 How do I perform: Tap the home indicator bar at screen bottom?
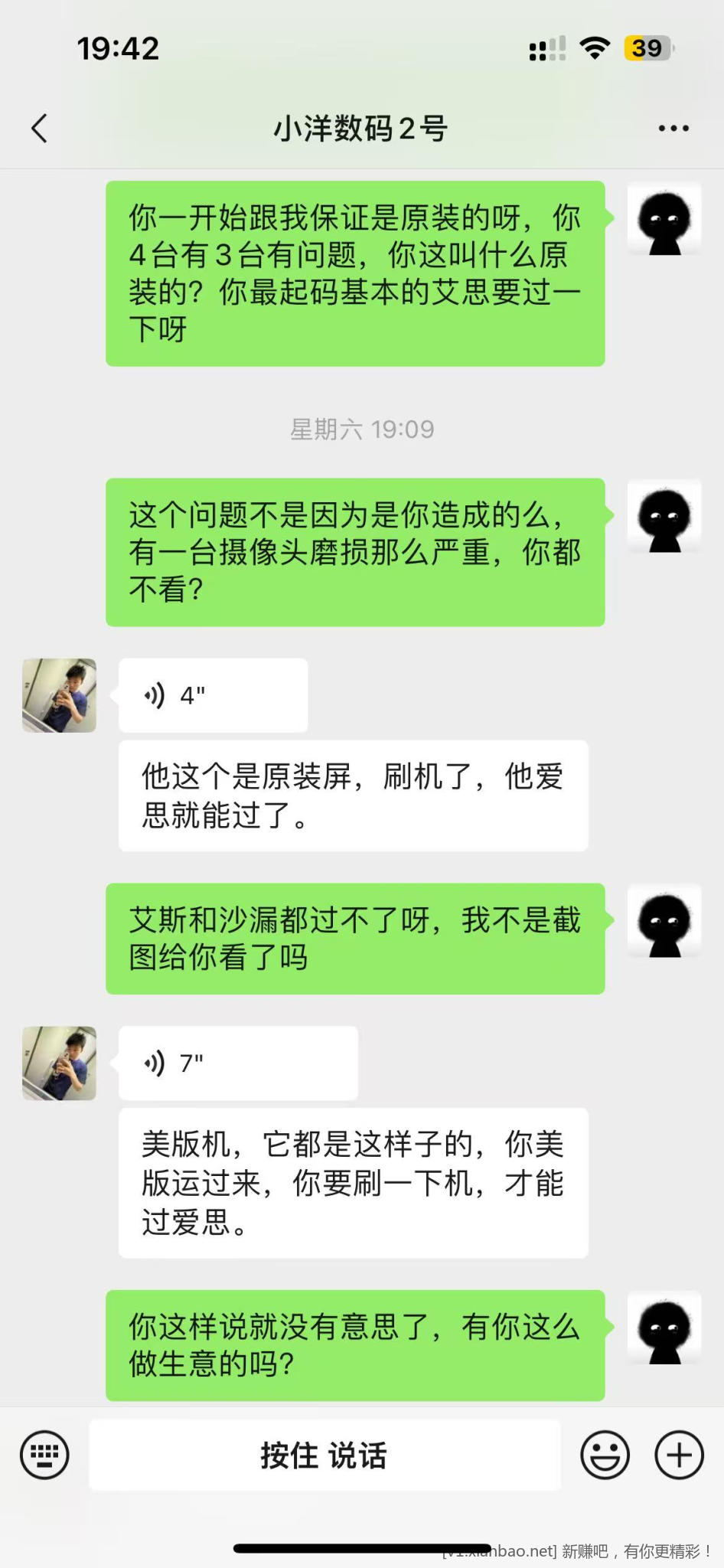(361, 1547)
